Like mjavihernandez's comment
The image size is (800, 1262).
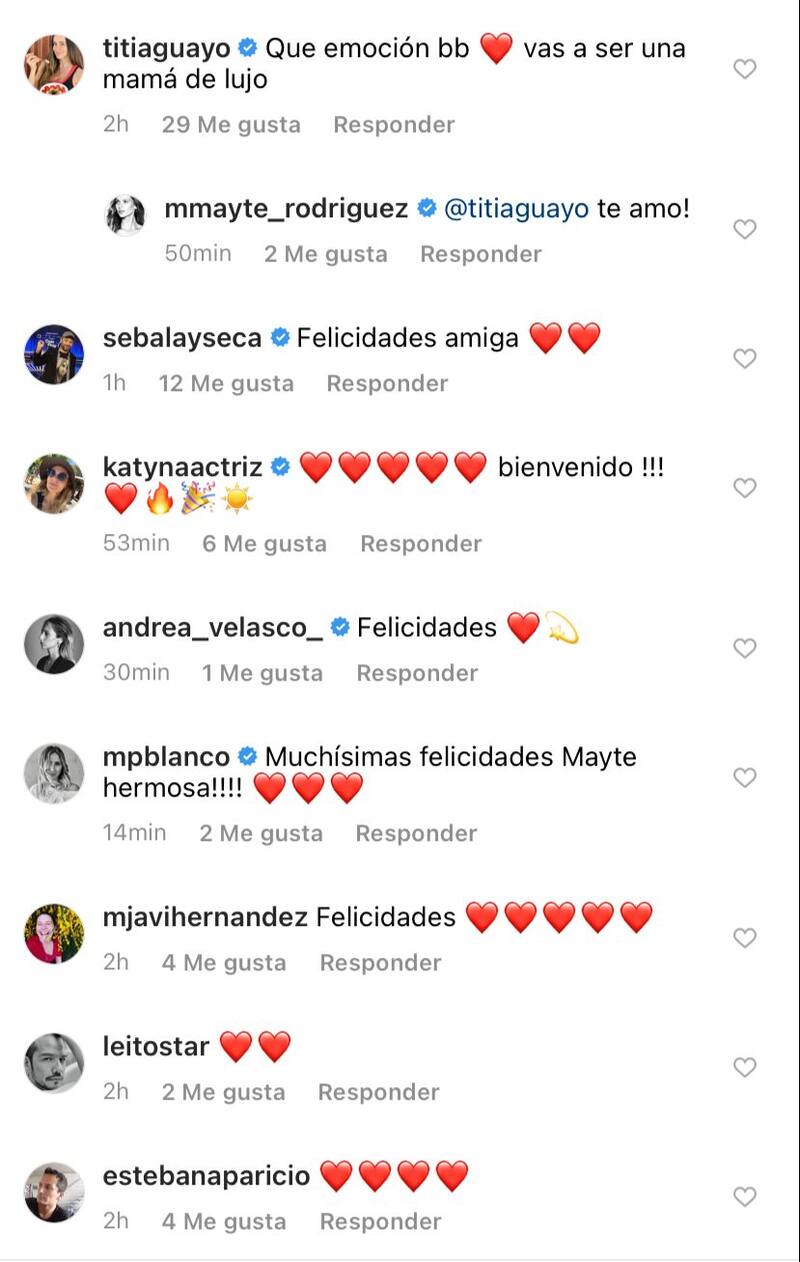click(744, 938)
